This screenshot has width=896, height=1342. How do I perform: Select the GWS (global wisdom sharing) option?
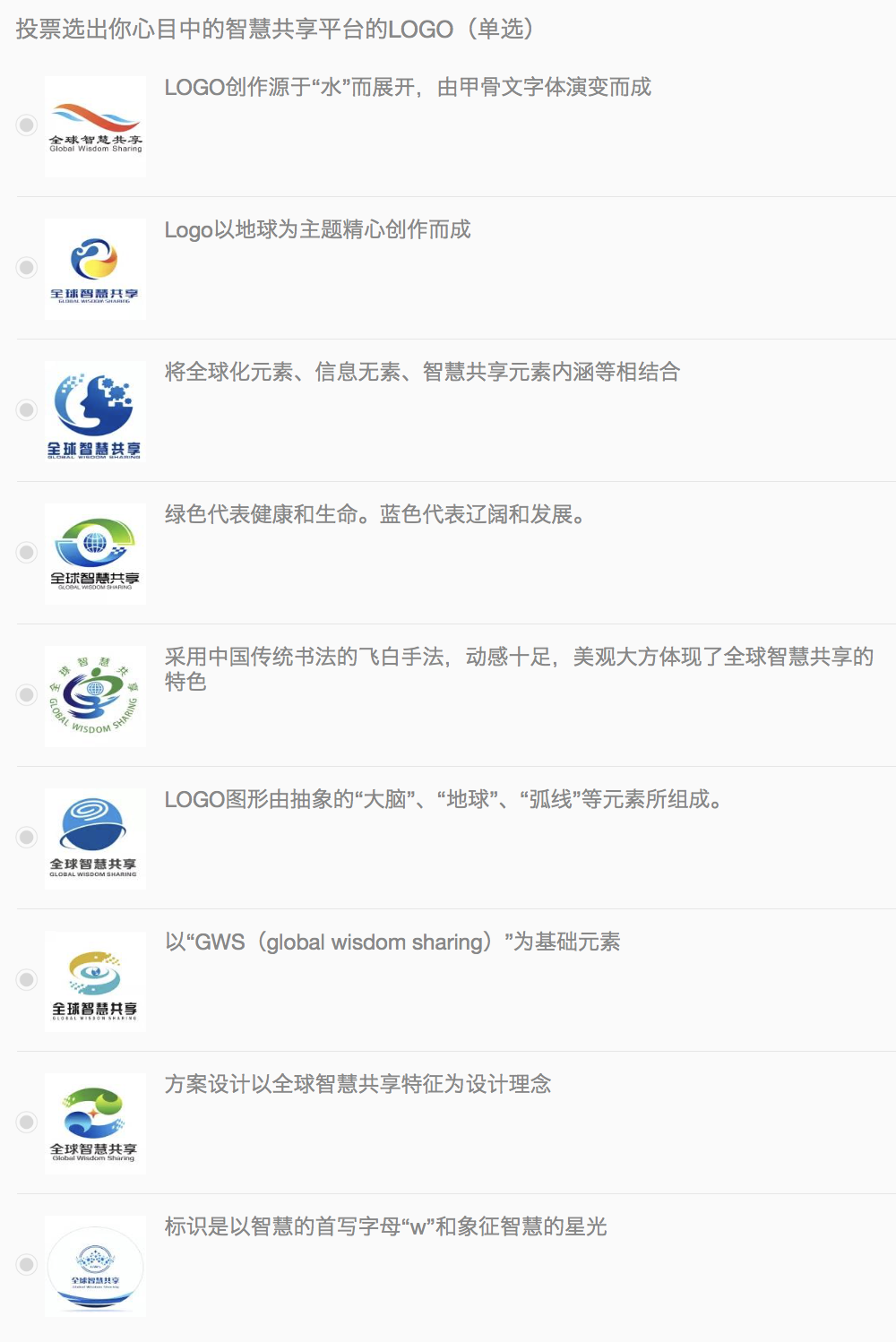tap(27, 980)
